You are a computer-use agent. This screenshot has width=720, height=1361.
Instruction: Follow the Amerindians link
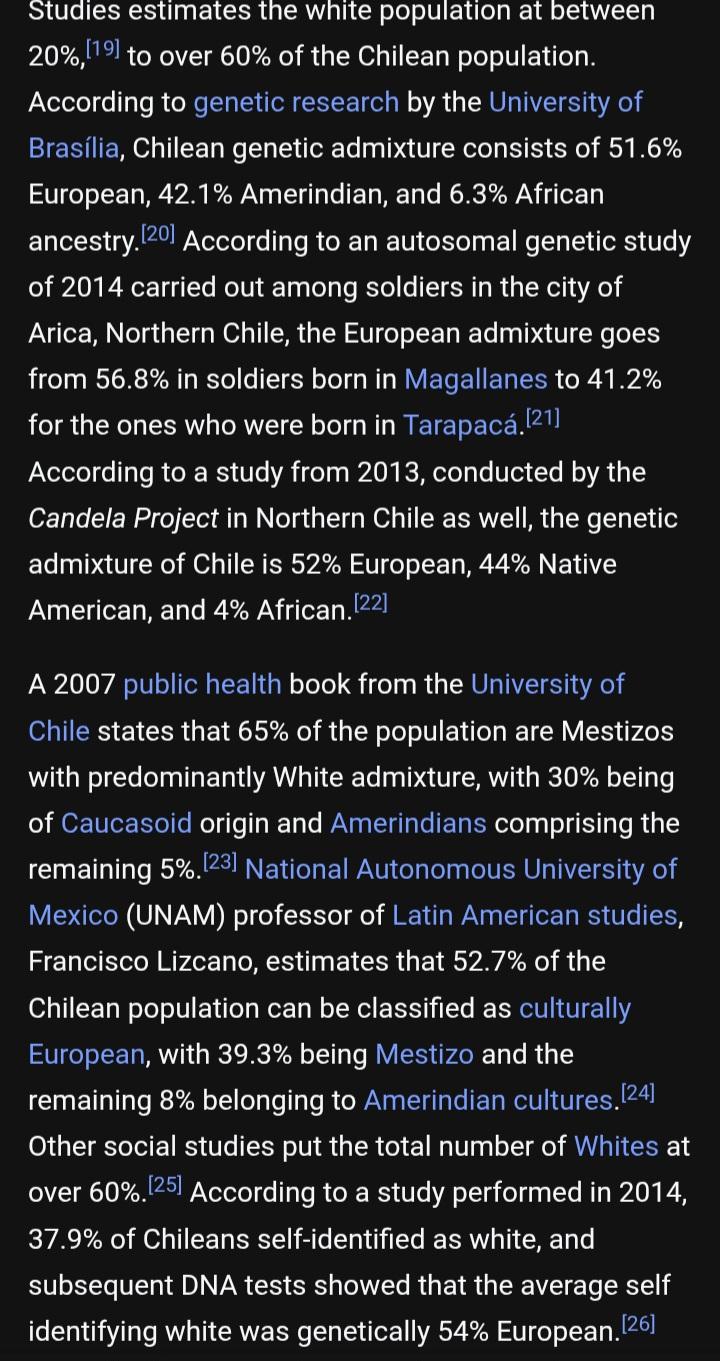(408, 823)
